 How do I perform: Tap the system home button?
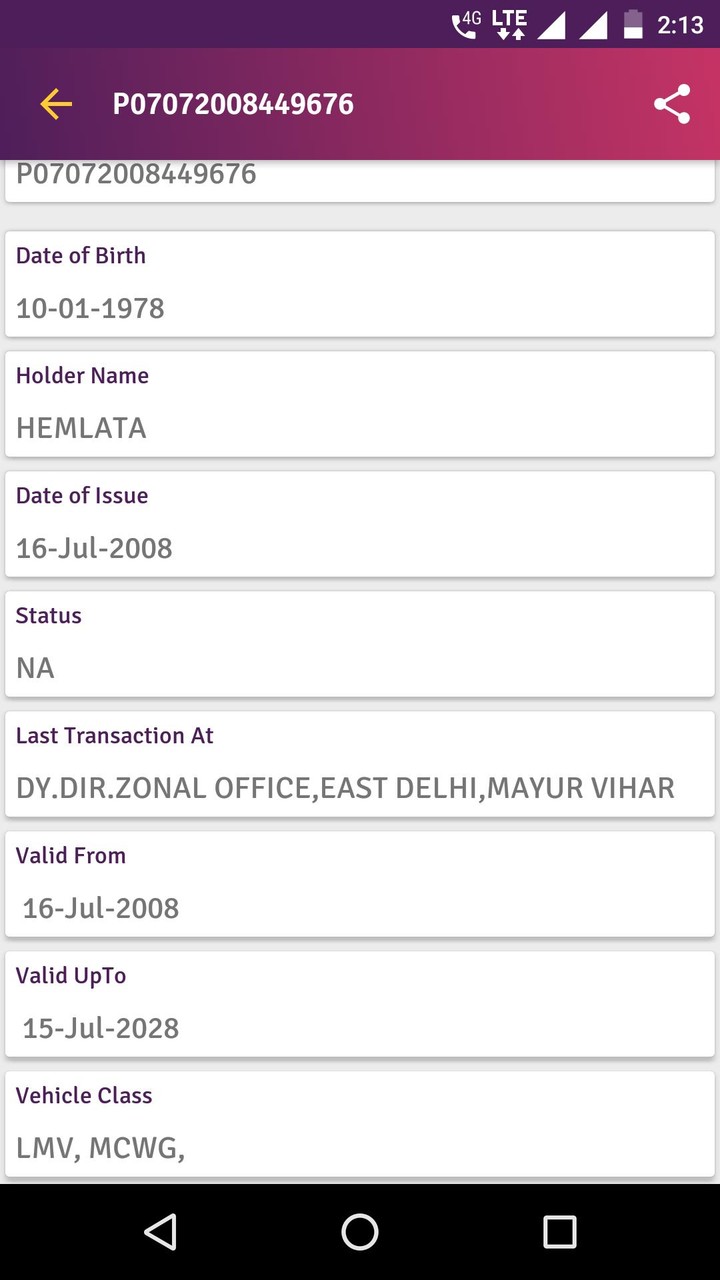[x=360, y=1232]
